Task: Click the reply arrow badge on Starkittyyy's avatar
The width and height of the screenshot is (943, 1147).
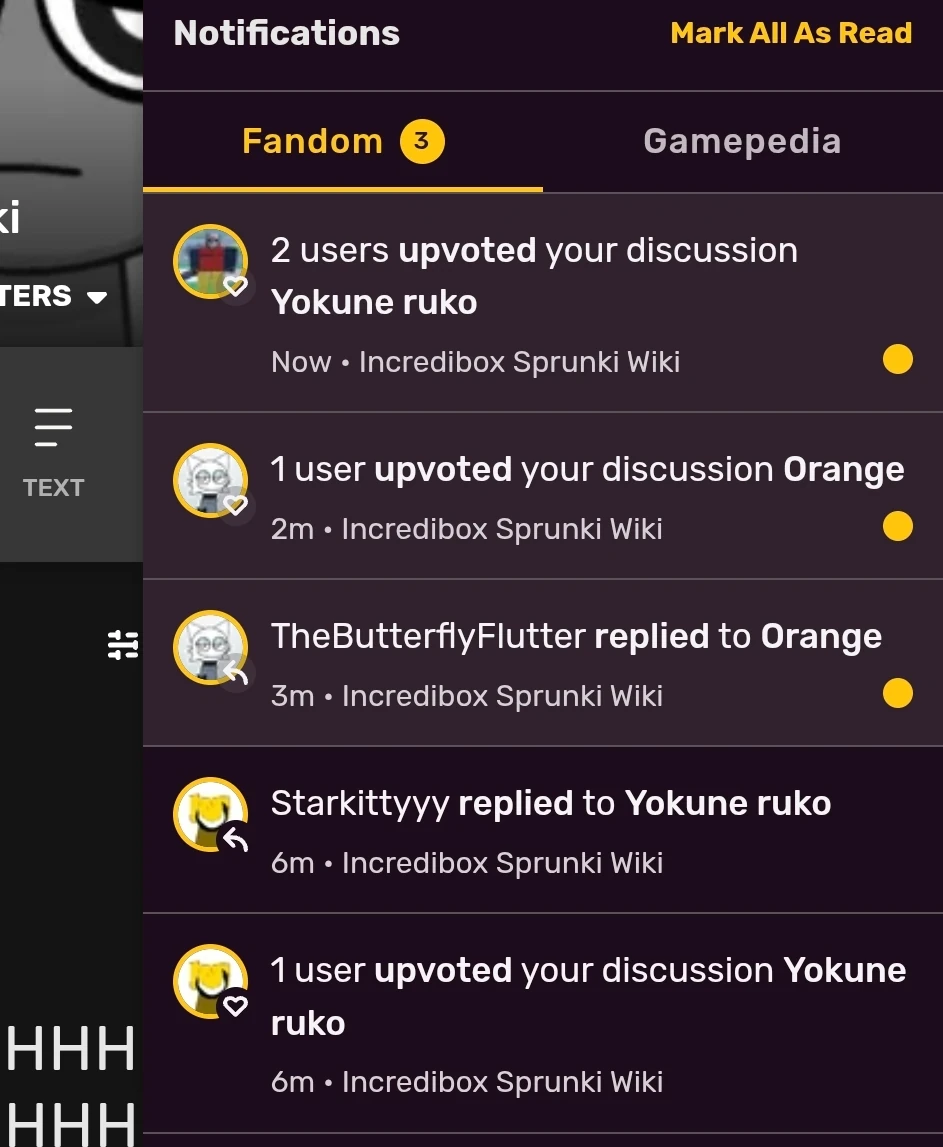Action: 236,840
